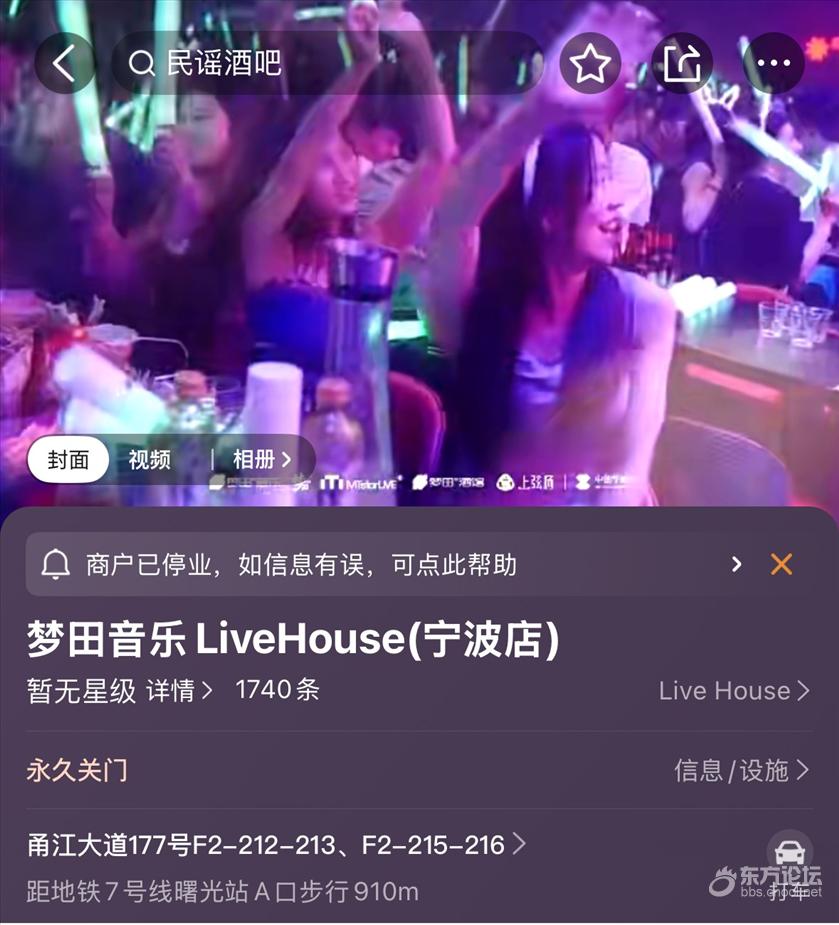Open the three-dot overflow menu
This screenshot has width=839, height=925.
774,64
